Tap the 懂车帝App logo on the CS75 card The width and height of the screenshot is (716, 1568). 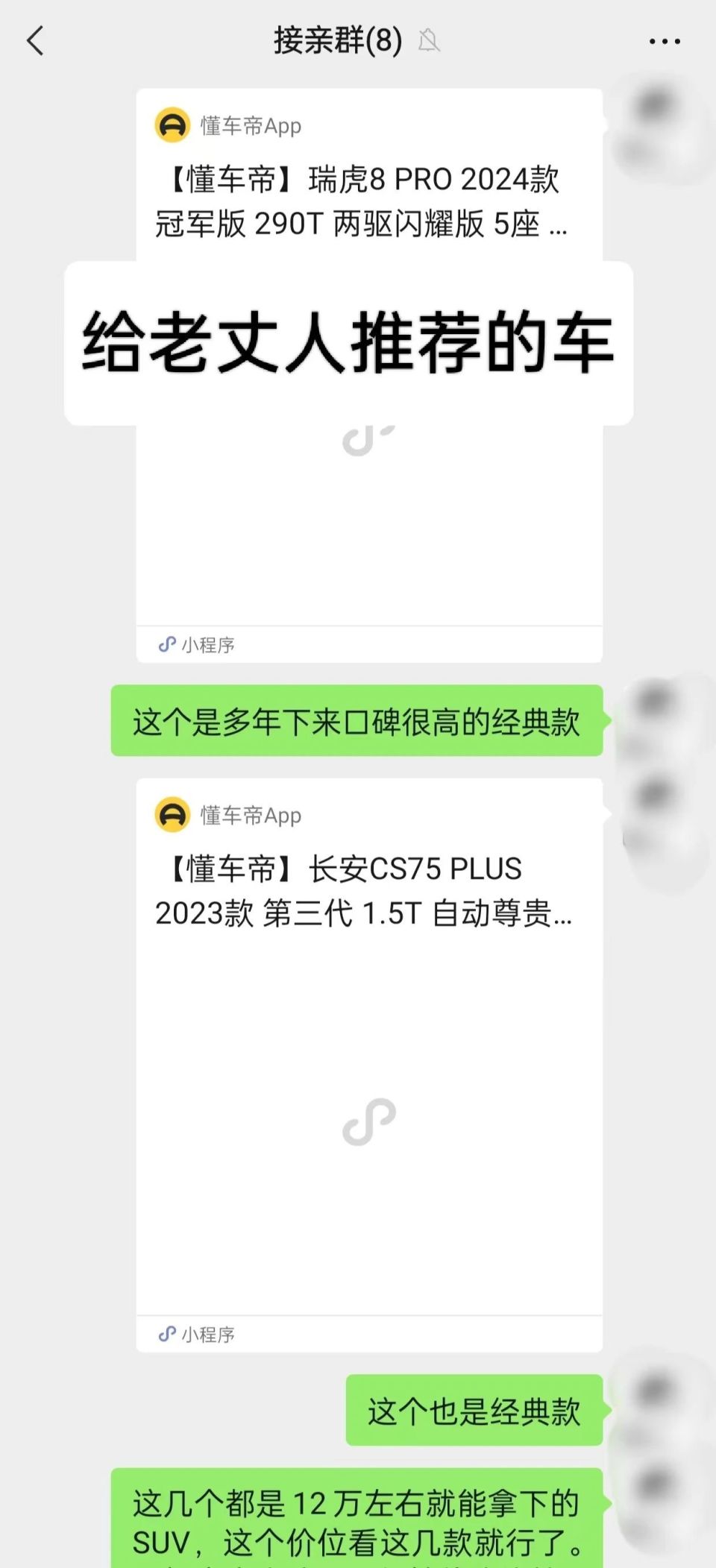(x=172, y=815)
